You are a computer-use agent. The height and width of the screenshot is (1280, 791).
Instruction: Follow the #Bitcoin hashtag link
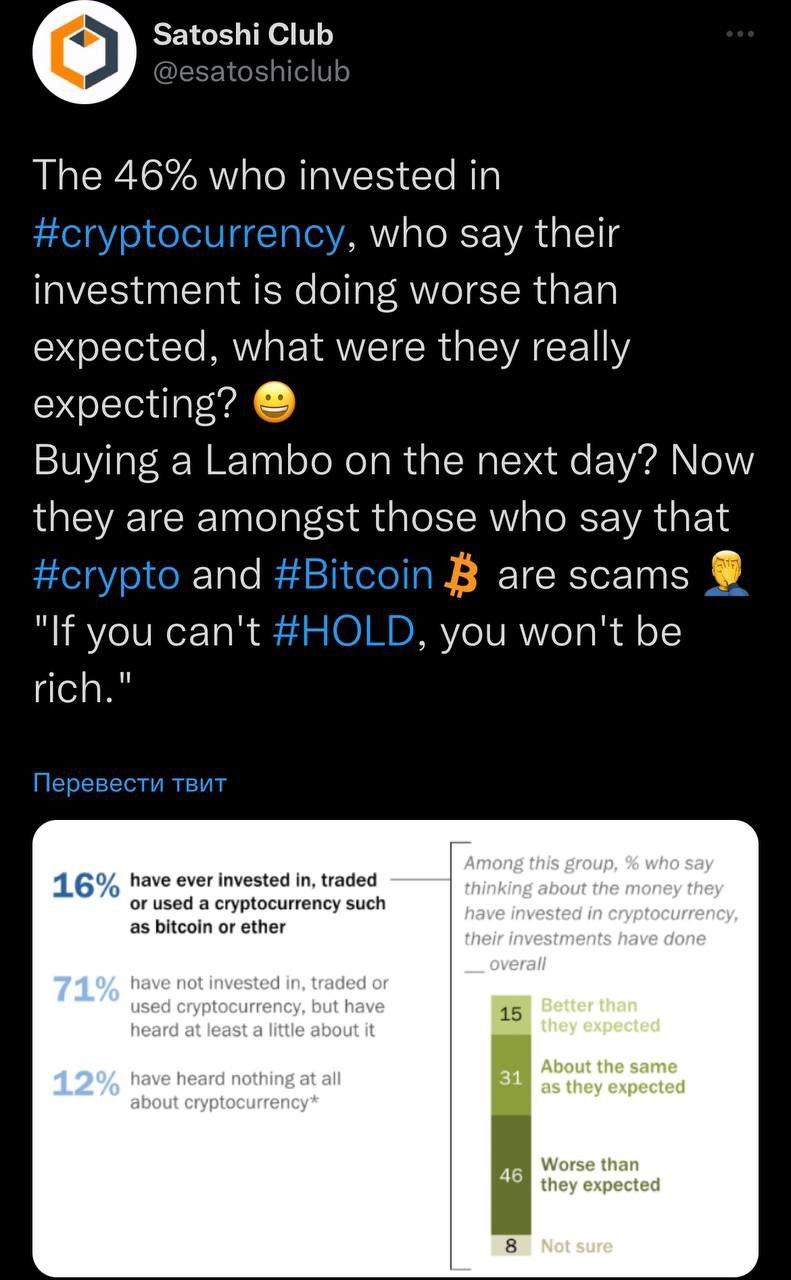[352, 576]
